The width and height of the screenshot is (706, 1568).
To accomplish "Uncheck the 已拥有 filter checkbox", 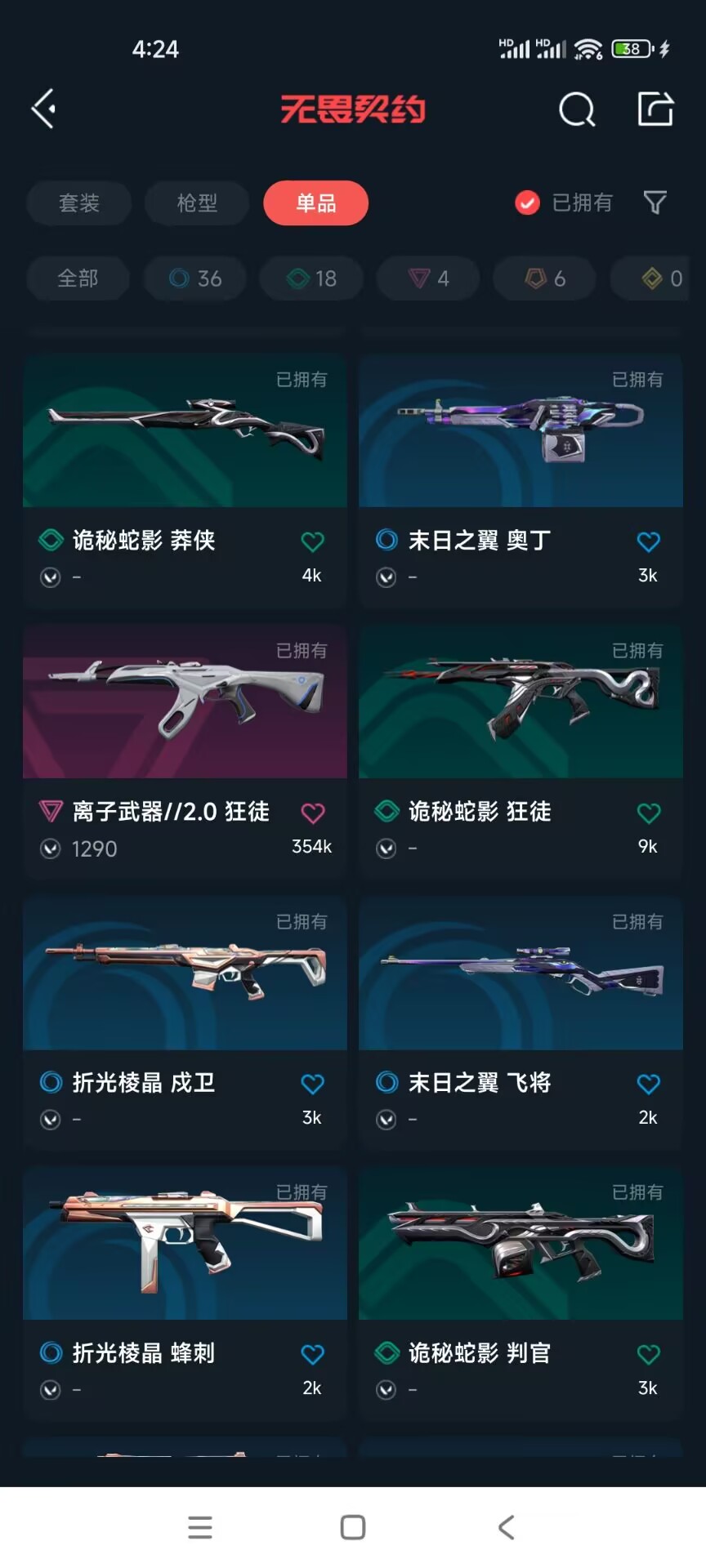I will tap(527, 203).
